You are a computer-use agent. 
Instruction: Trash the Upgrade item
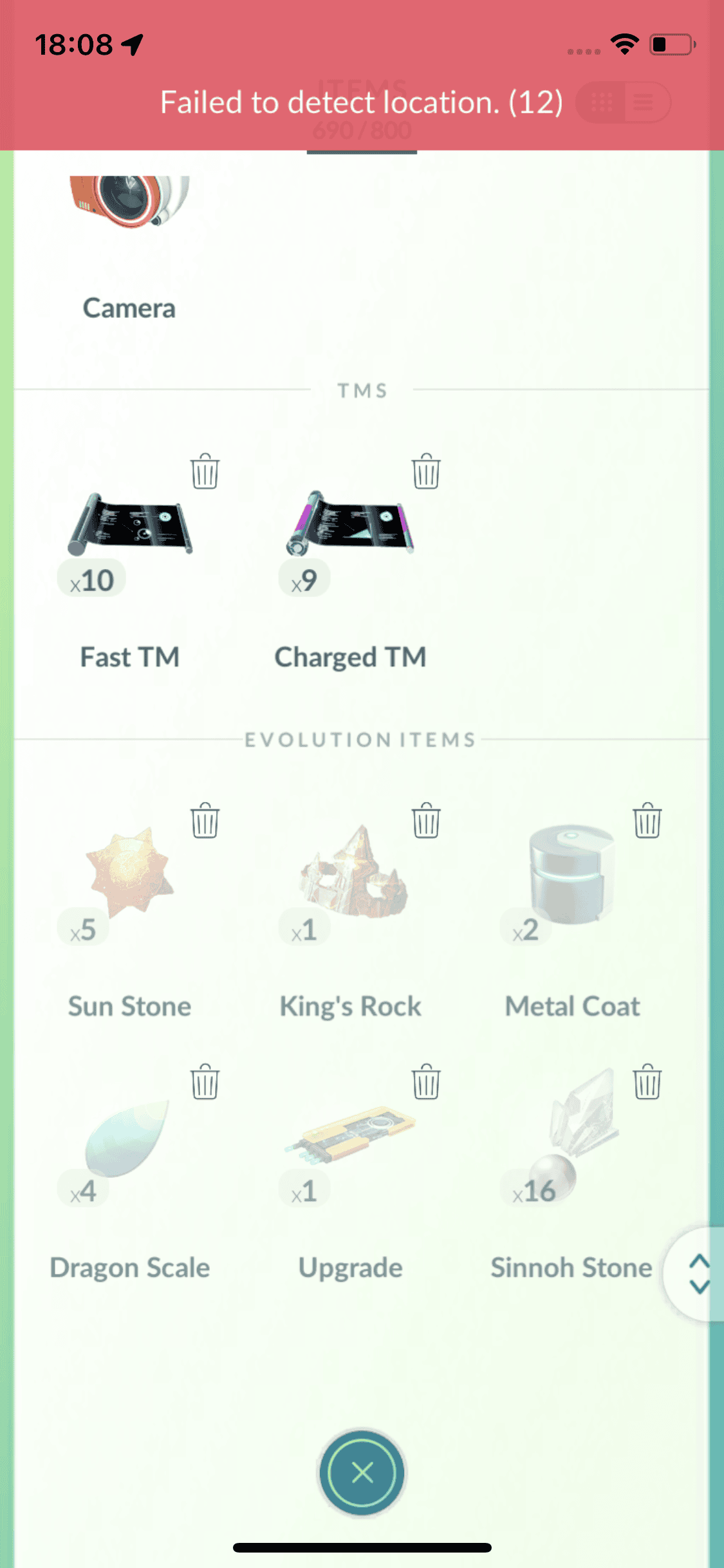pyautogui.click(x=426, y=1082)
